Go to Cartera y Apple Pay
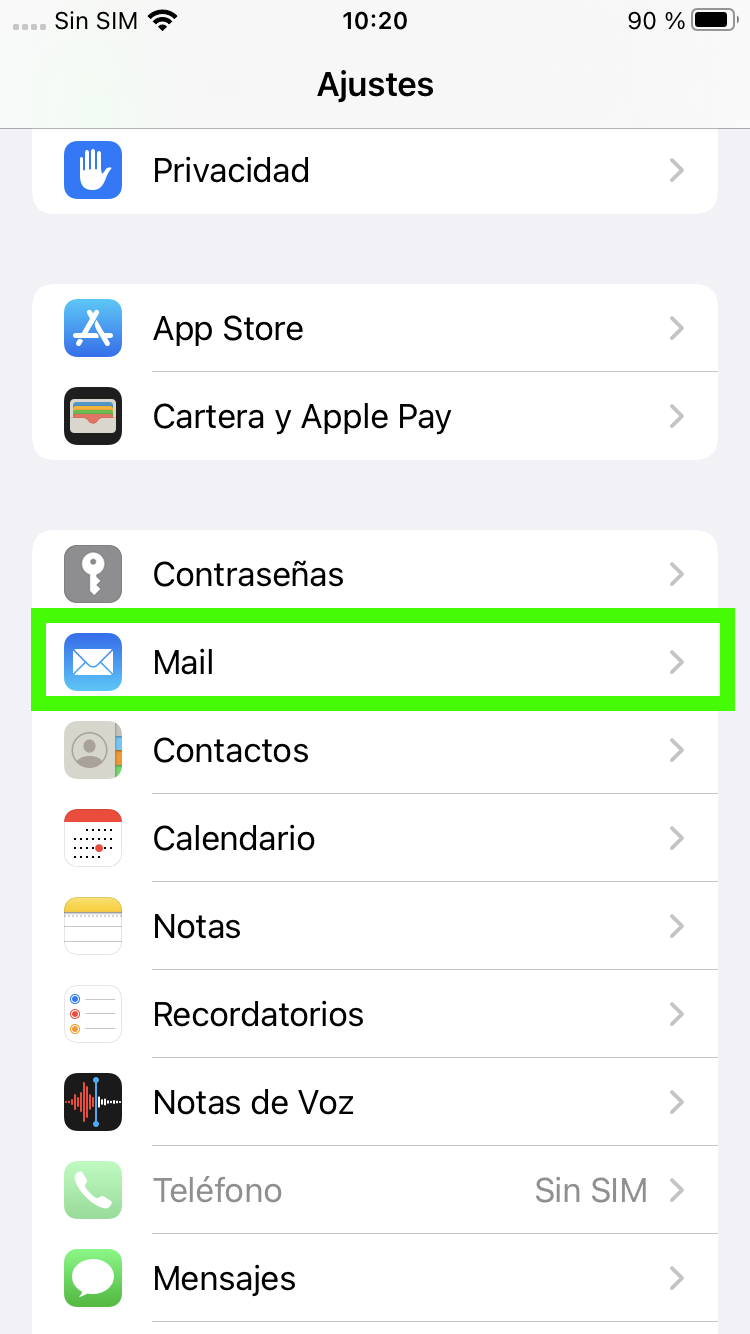The image size is (750, 1334). (x=375, y=416)
